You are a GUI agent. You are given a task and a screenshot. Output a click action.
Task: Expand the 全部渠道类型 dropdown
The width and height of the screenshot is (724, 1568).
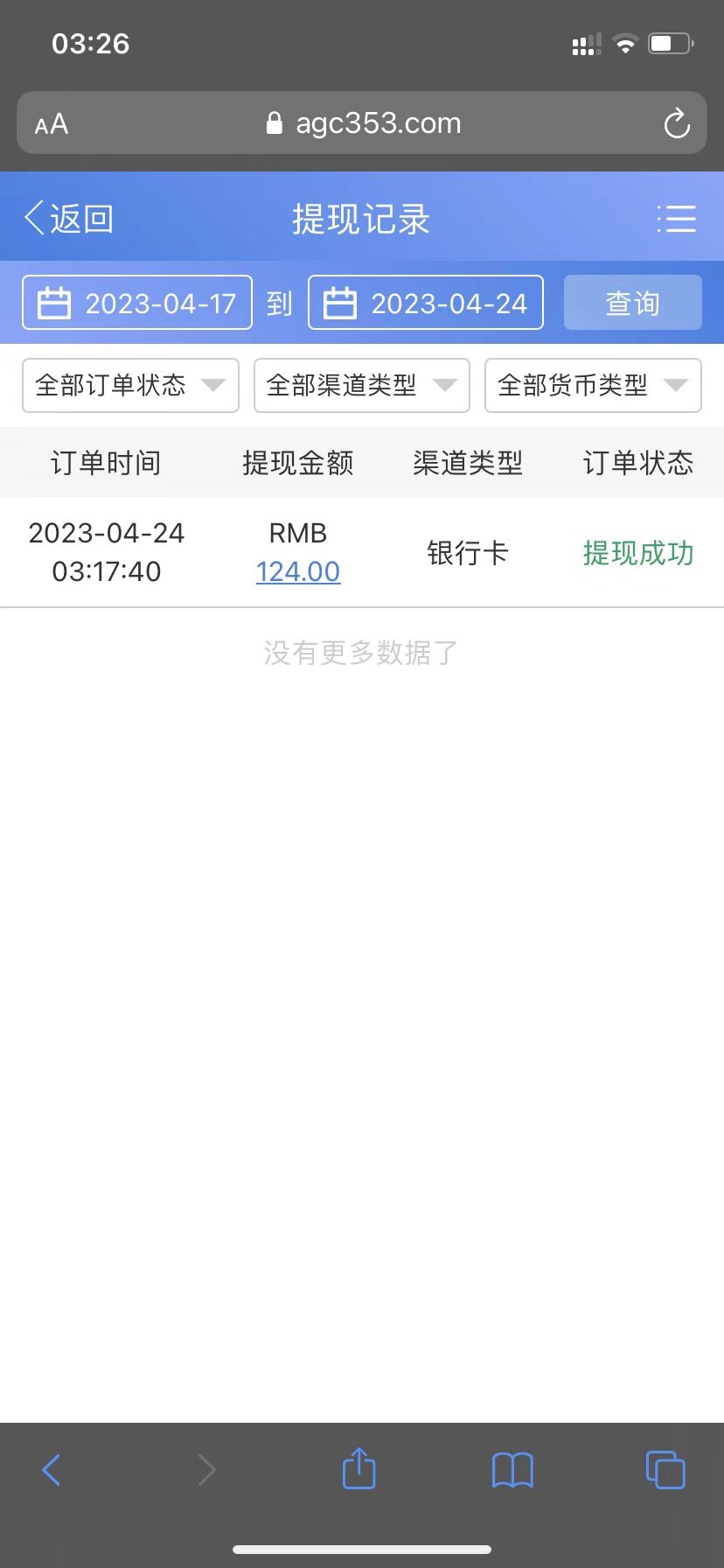(x=361, y=385)
